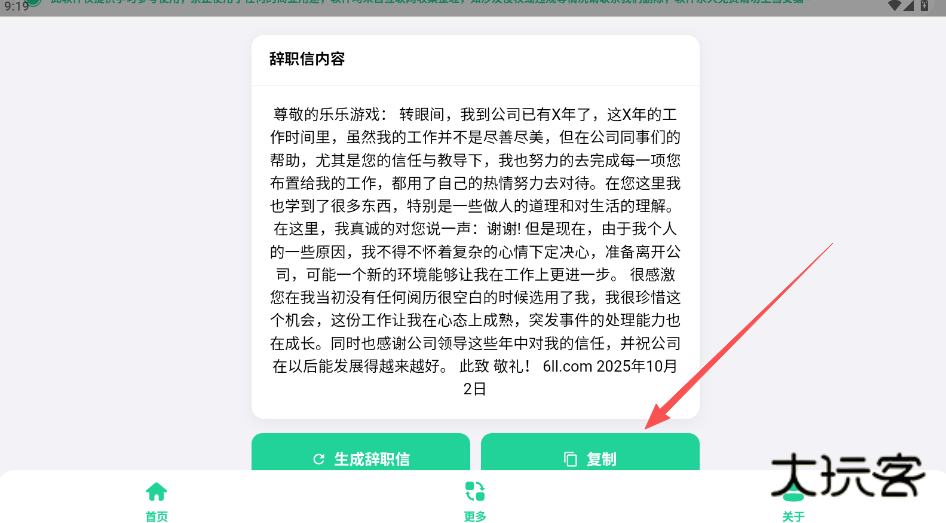The height and width of the screenshot is (523, 946).
Task: Tap the 生成辞职信 button
Action: tap(360, 458)
